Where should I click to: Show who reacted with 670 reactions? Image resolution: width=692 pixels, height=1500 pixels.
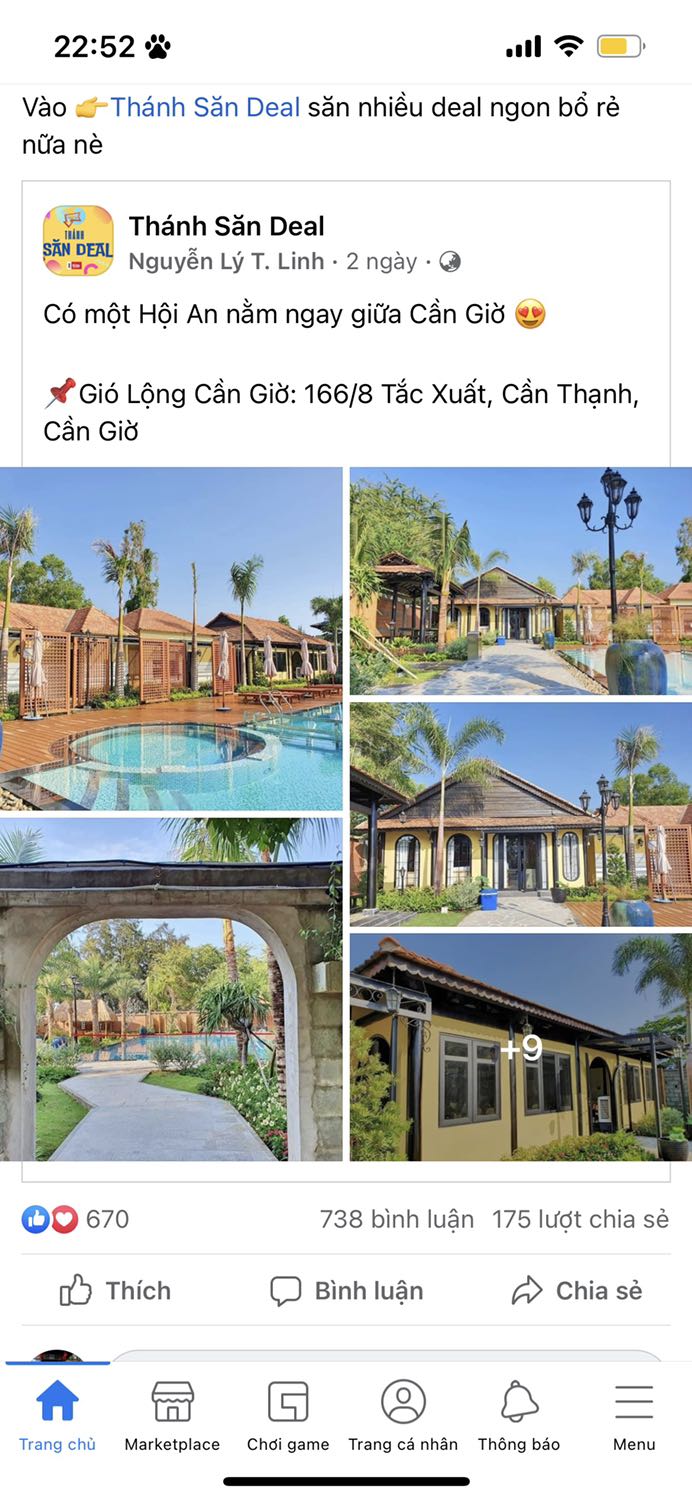76,1219
